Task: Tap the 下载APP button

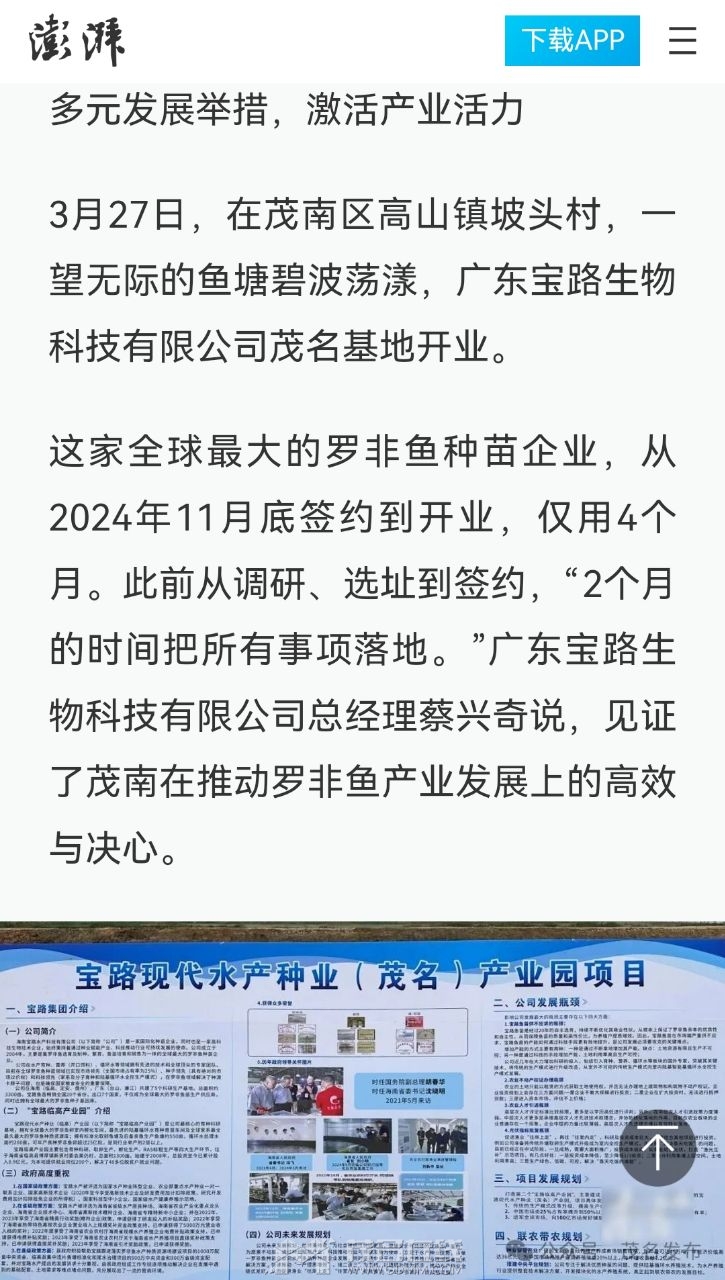Action: (x=572, y=41)
